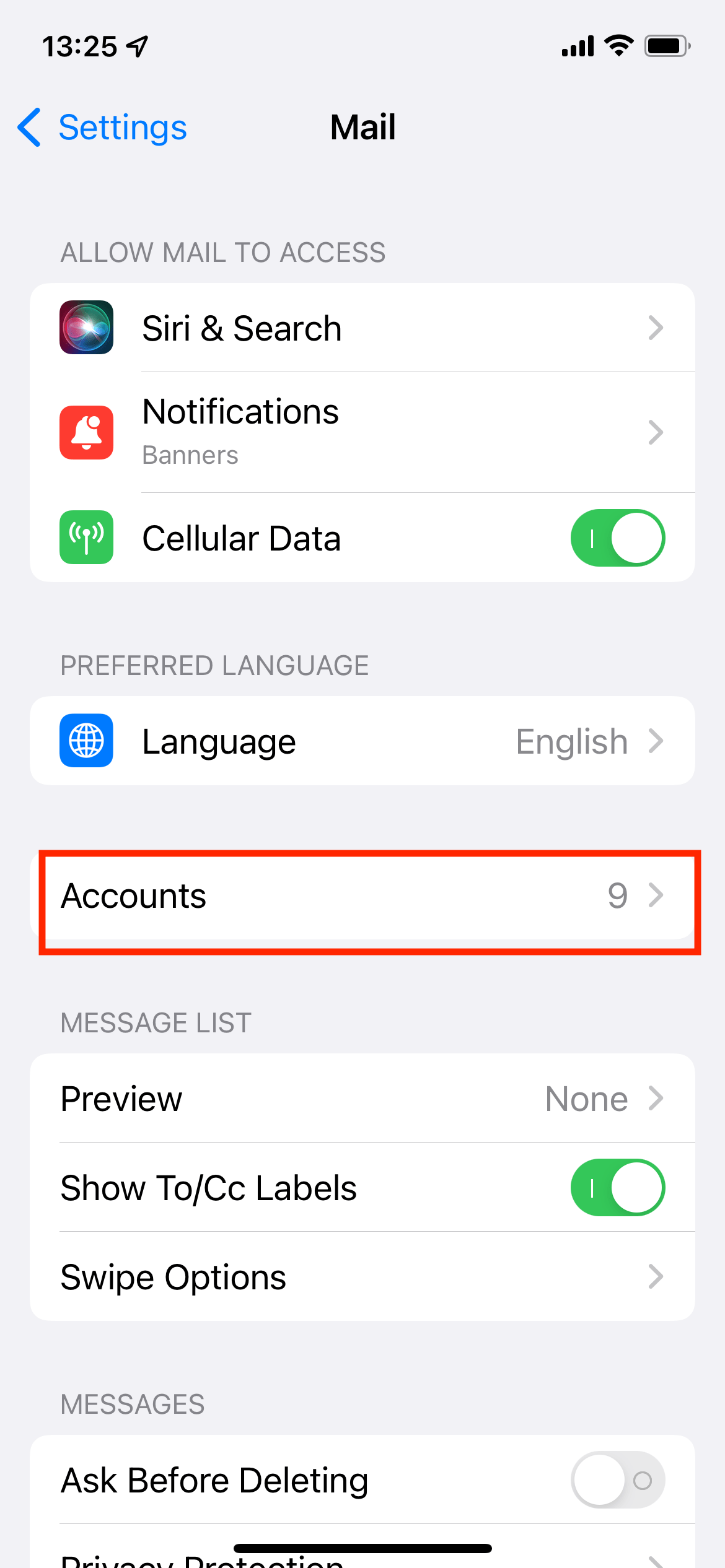Turn off Cellular Data for Mail

click(x=617, y=538)
